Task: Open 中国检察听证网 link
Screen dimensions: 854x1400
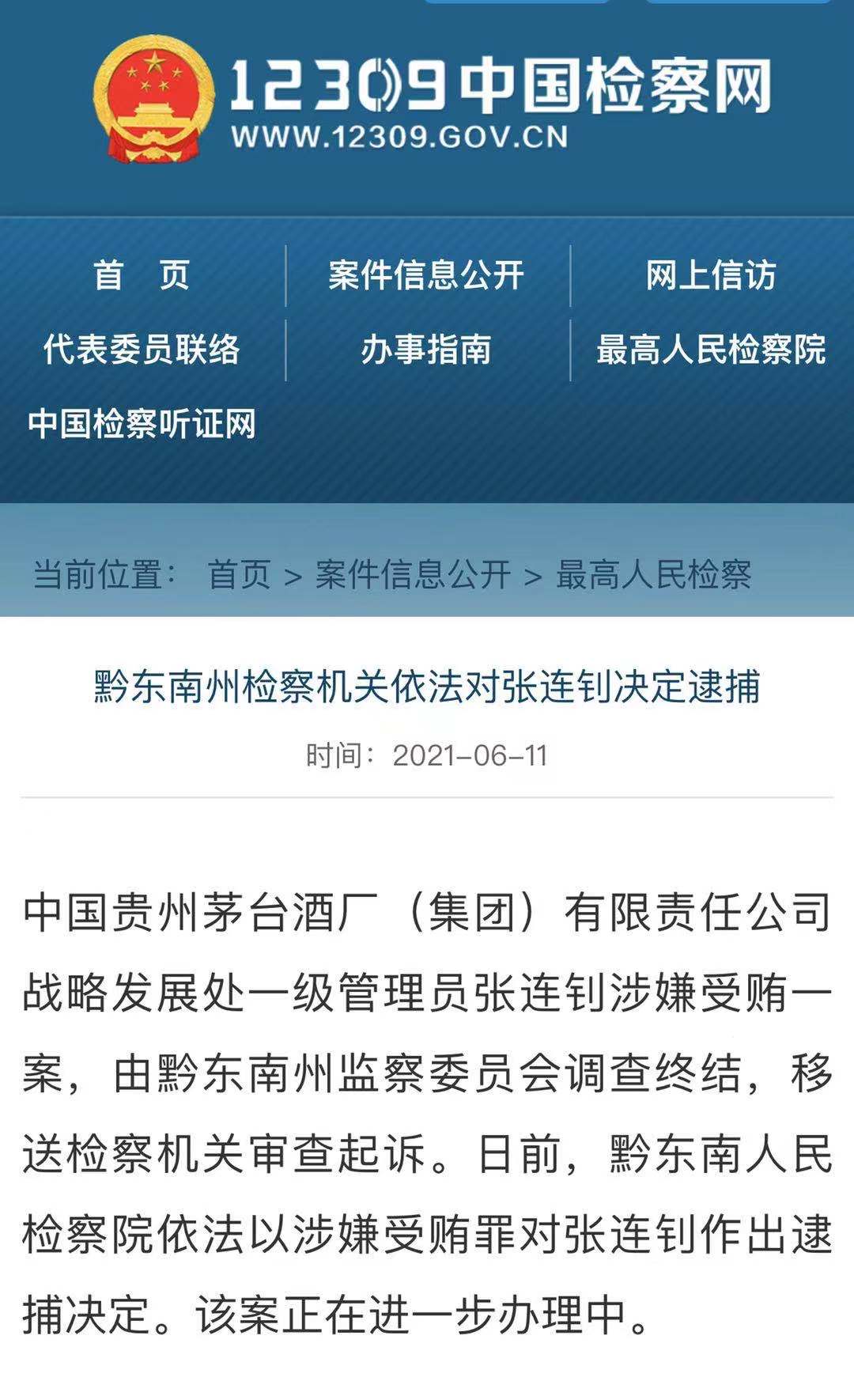Action: coord(142,424)
